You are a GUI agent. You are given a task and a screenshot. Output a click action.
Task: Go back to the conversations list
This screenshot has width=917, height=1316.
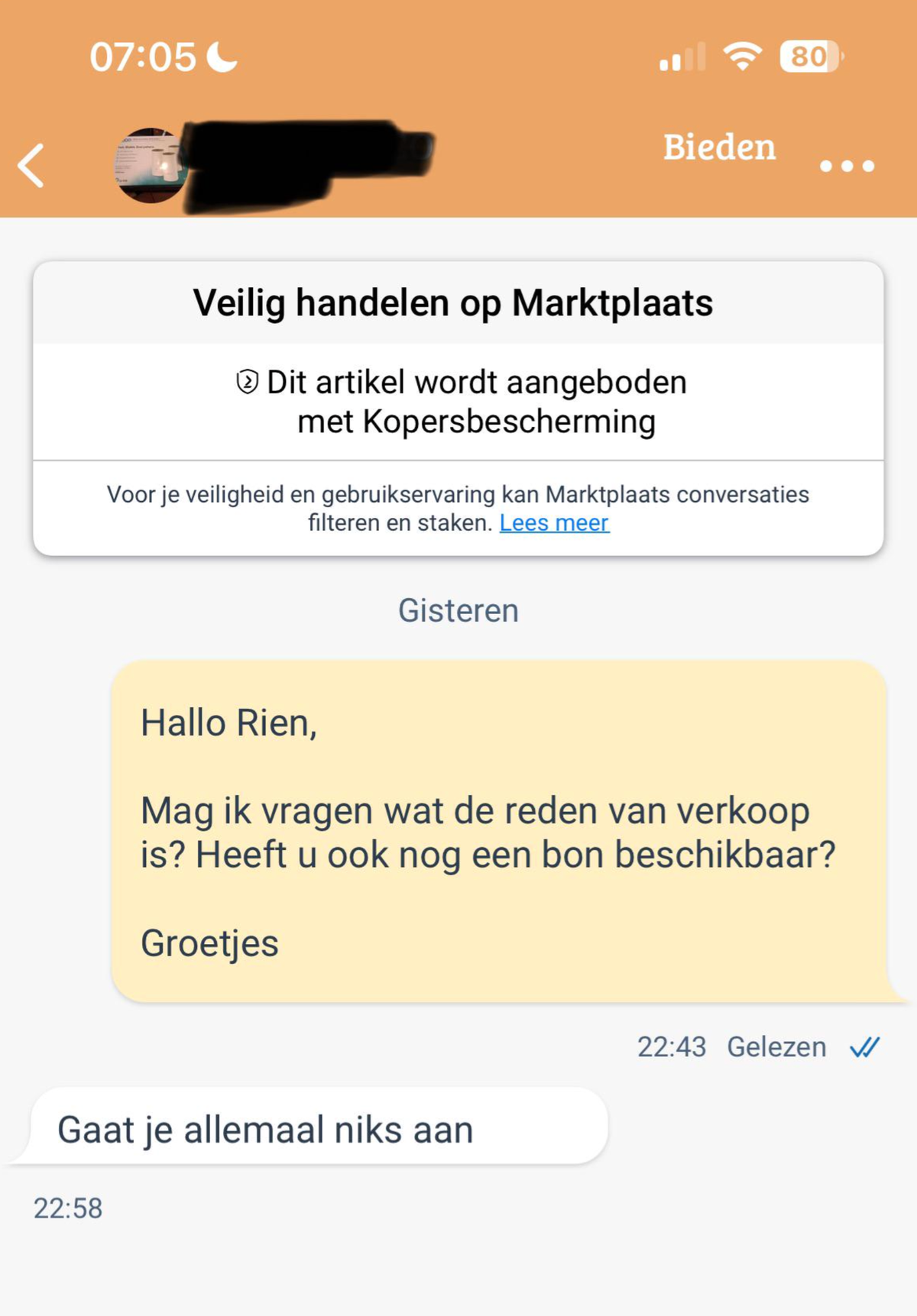pos(32,165)
